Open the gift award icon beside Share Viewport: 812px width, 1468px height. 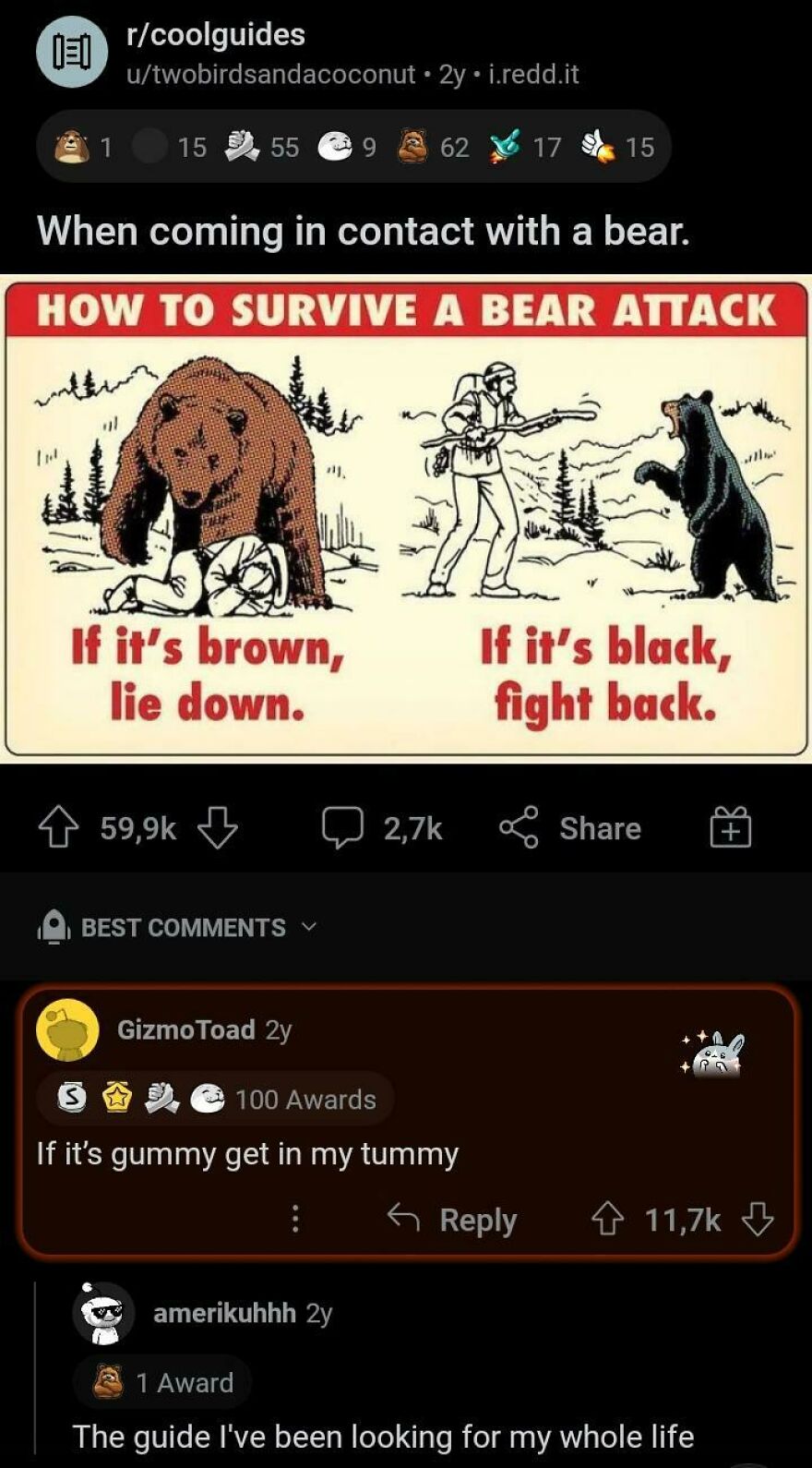(730, 828)
